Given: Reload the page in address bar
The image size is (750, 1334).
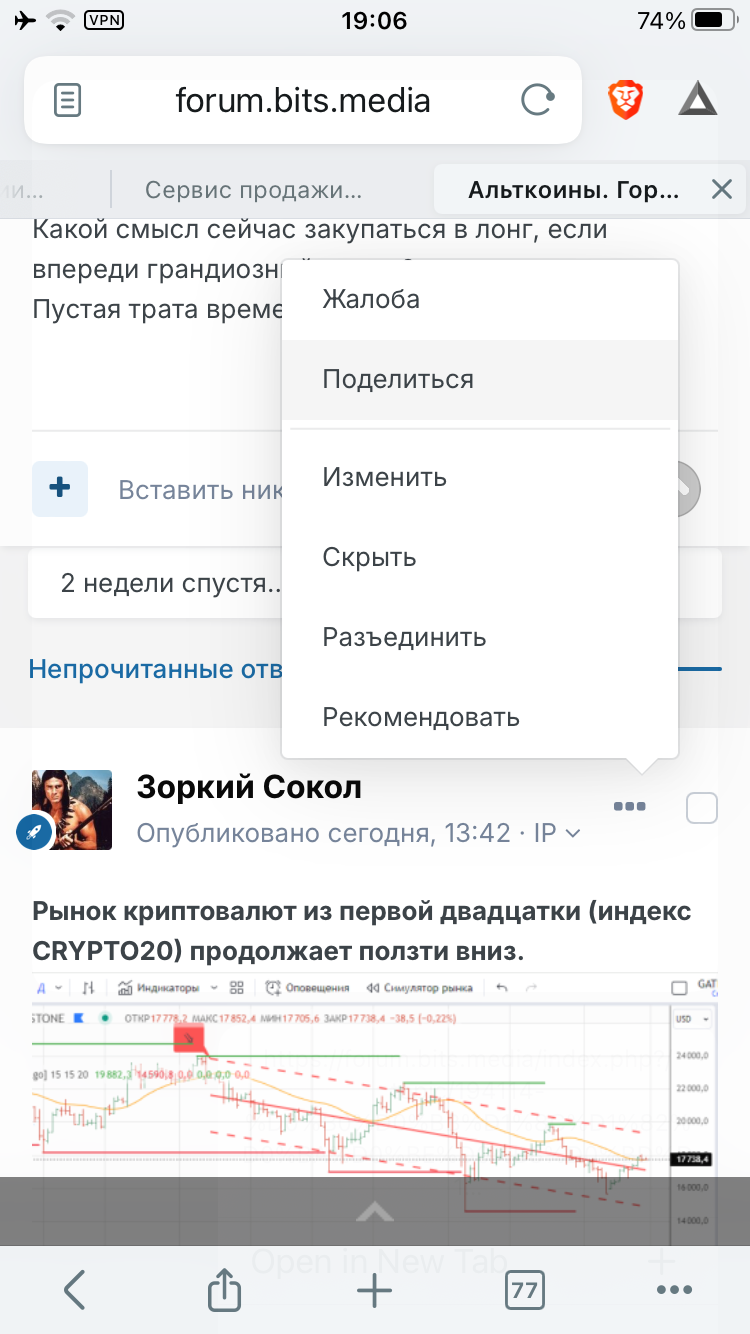Looking at the screenshot, I should pos(538,100).
